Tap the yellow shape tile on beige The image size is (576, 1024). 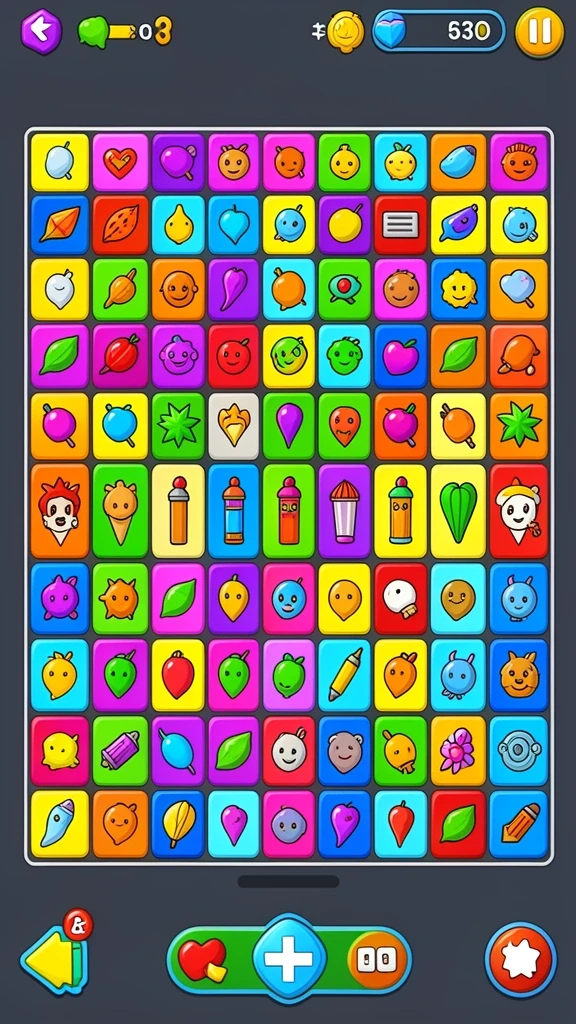click(x=233, y=426)
